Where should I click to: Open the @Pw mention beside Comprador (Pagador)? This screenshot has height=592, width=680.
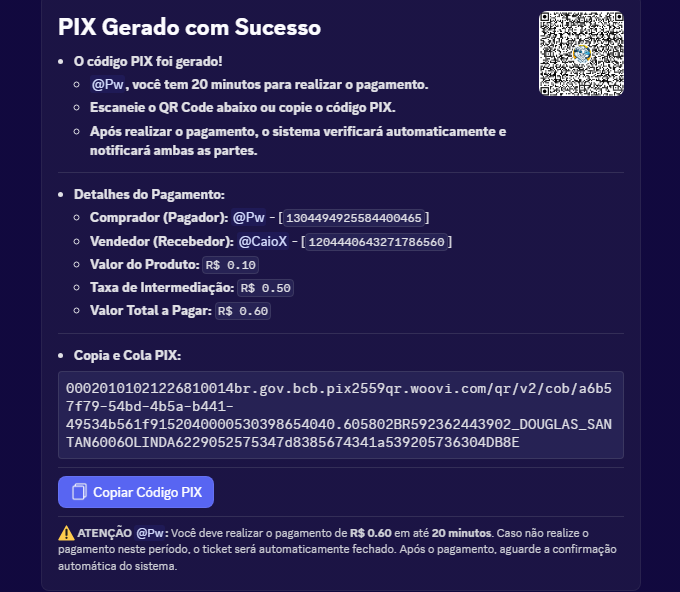(x=249, y=217)
